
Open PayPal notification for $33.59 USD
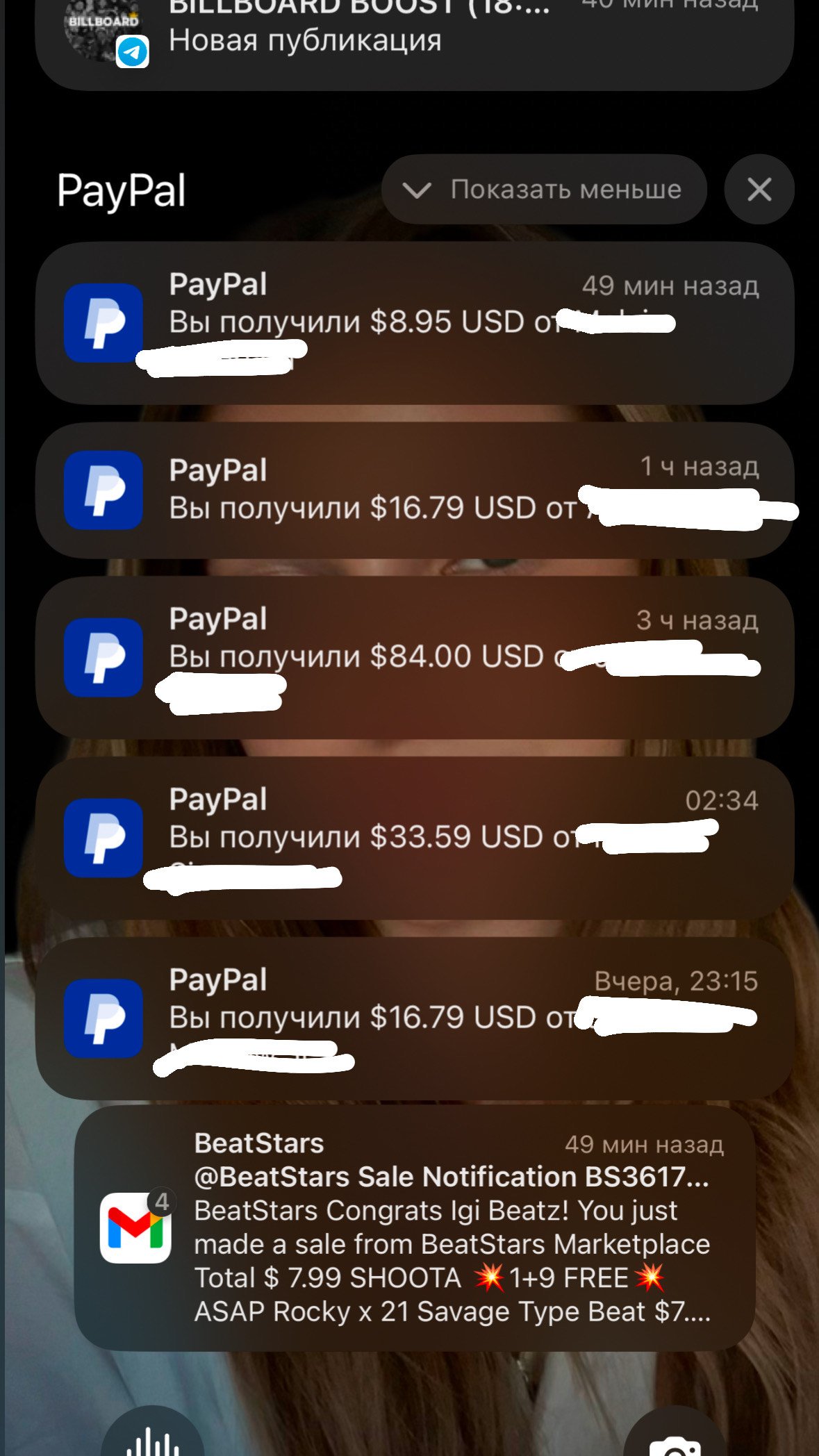414,838
